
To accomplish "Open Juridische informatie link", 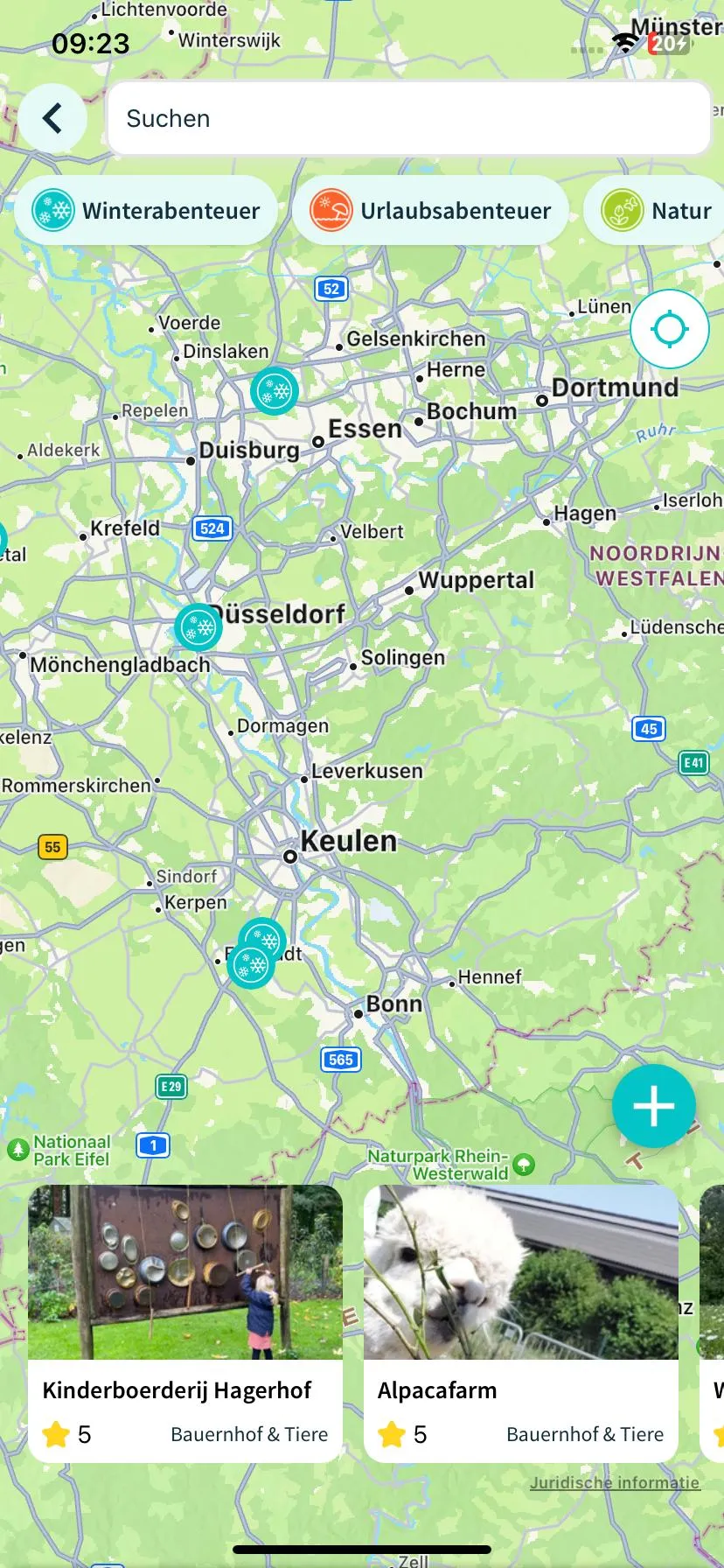I will [615, 1482].
